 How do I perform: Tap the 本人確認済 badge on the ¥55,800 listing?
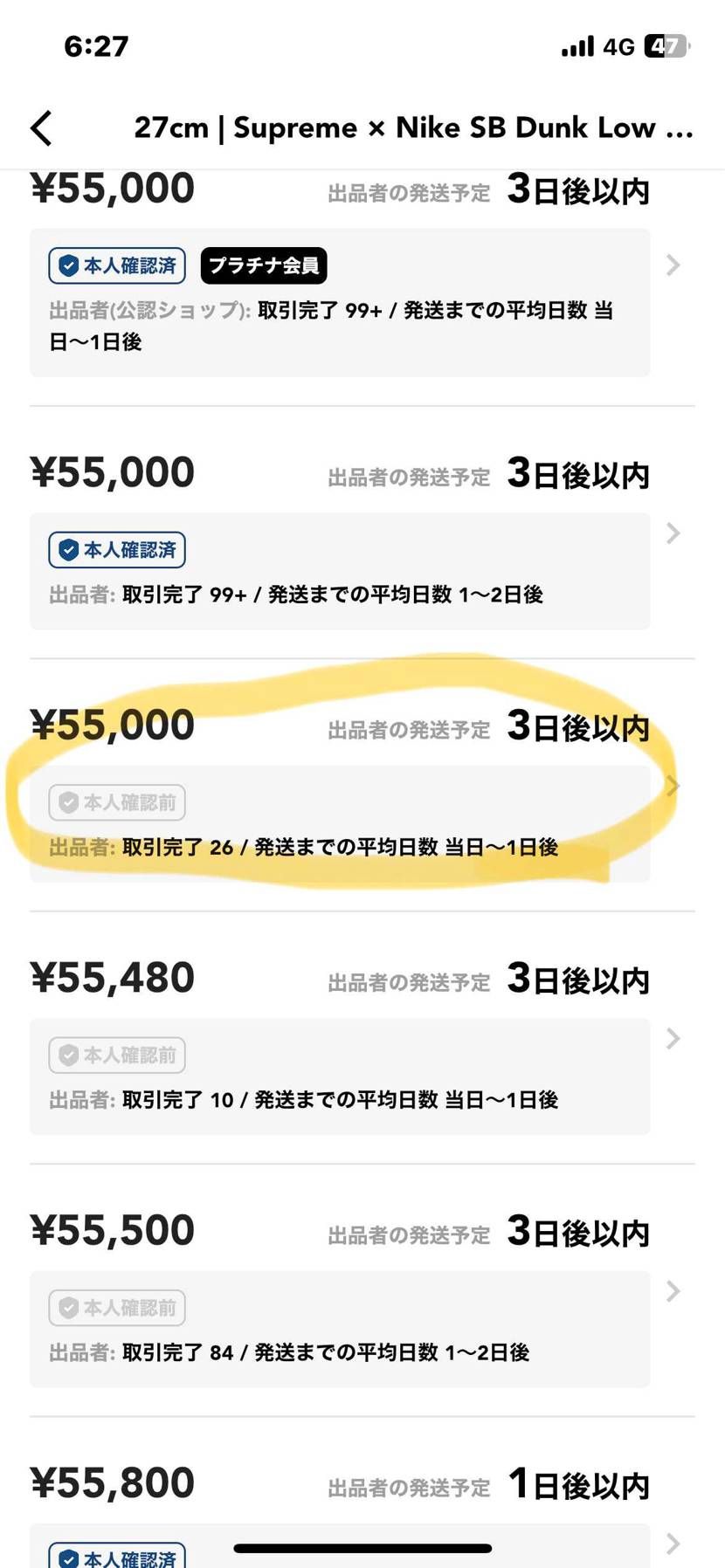tap(116, 1554)
